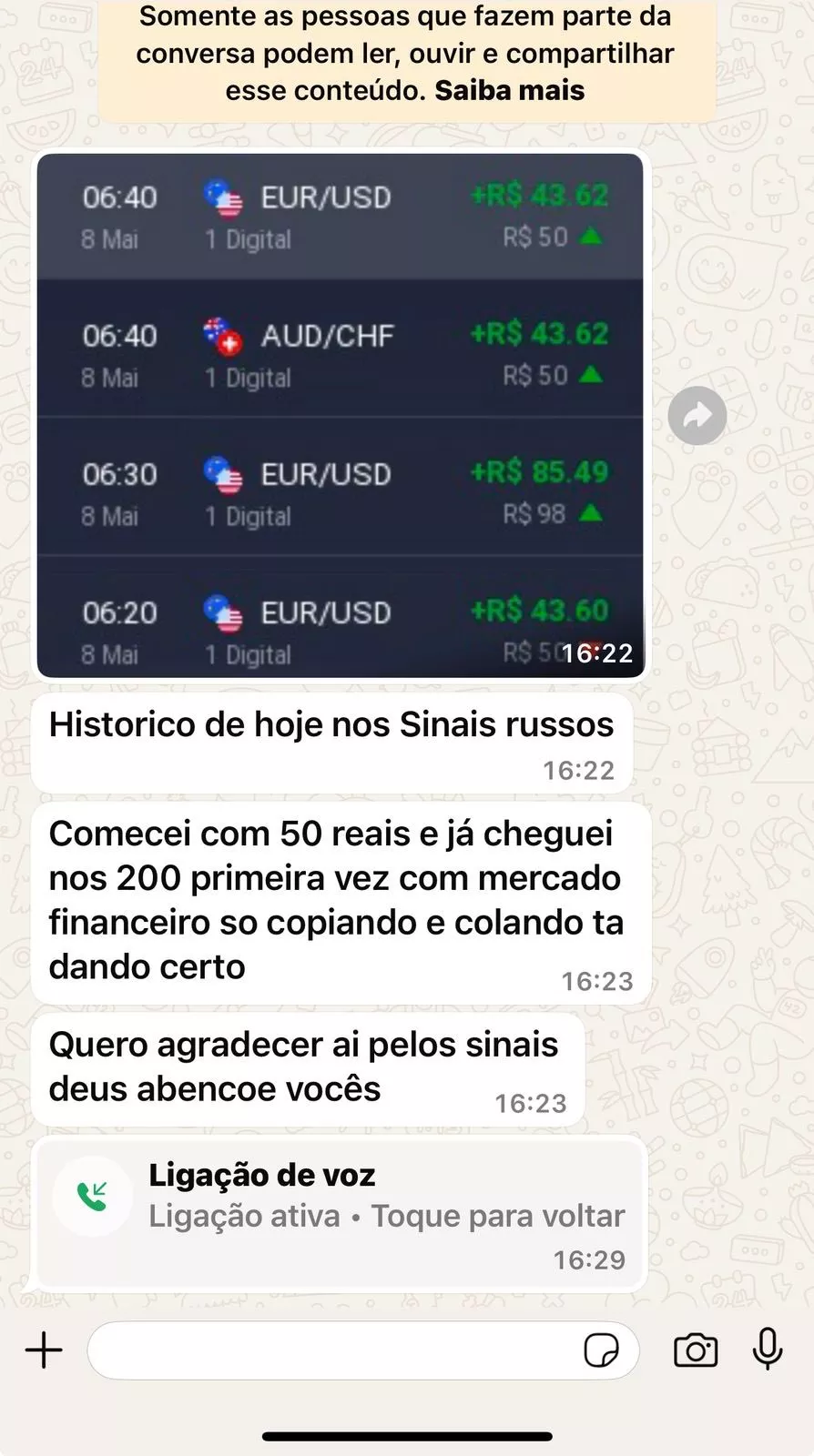Open the trading history image
The height and width of the screenshot is (1456, 814).
[x=340, y=415]
